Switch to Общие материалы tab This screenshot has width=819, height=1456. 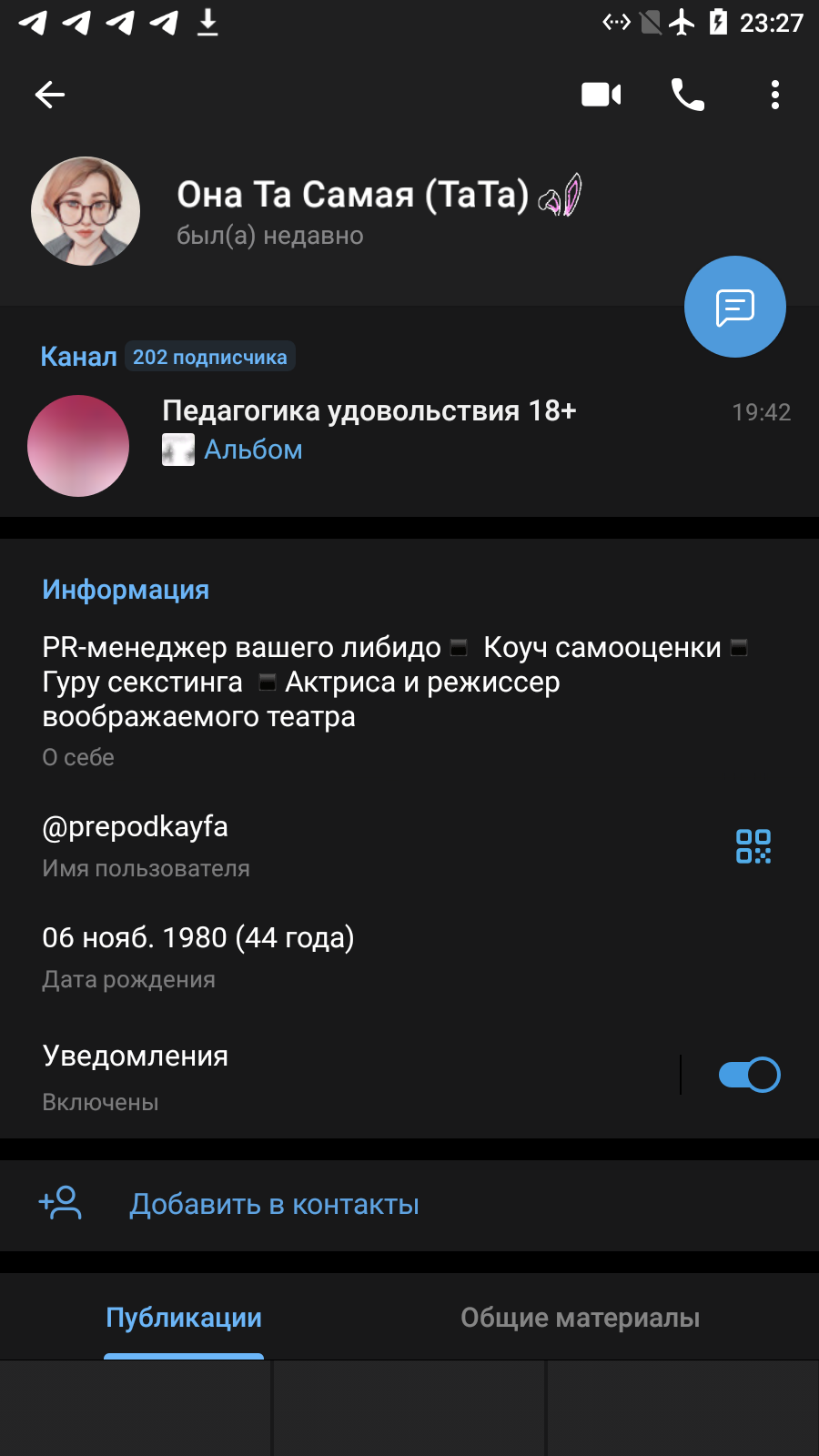point(581,1318)
